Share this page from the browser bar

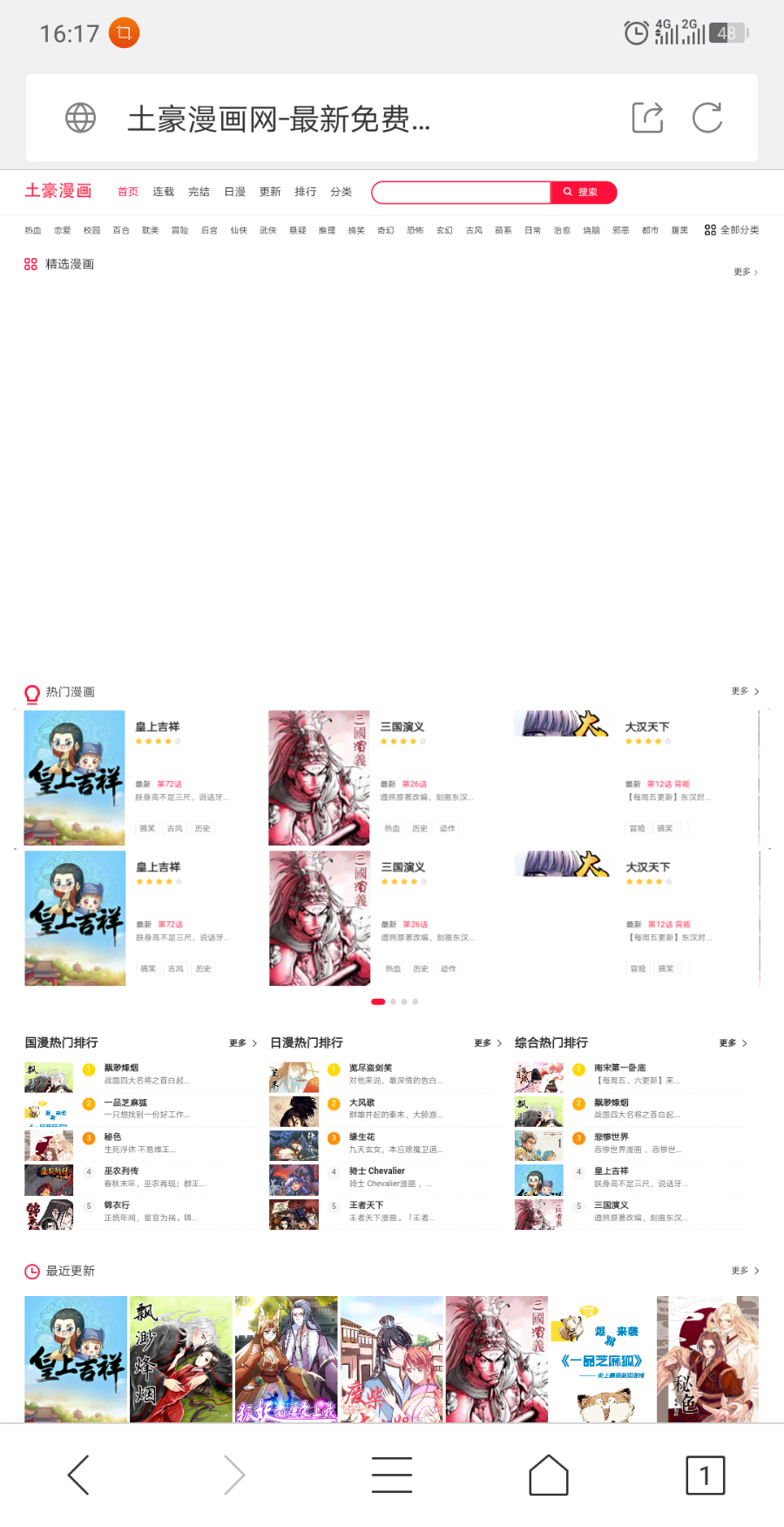(647, 118)
